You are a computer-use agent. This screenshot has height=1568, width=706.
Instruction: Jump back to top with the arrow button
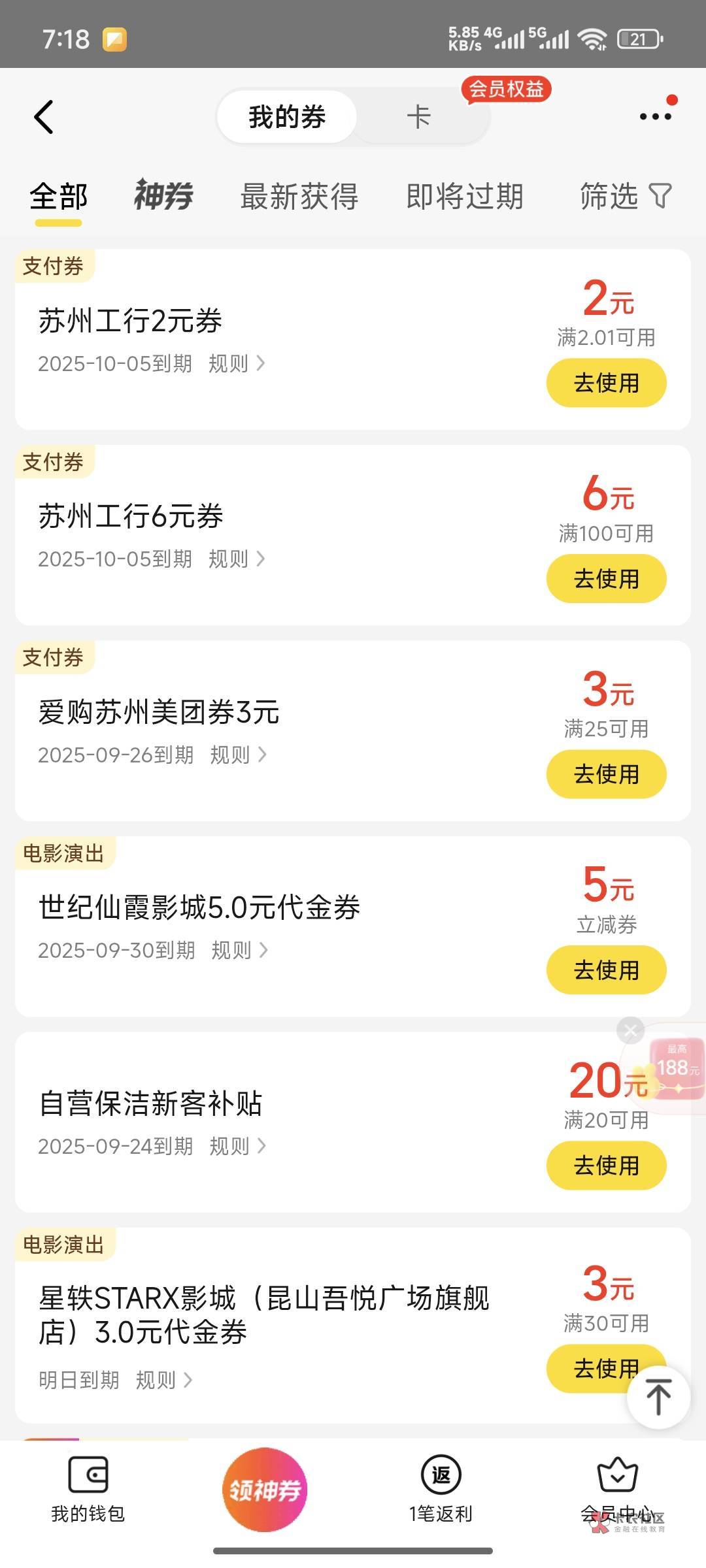point(658,1396)
